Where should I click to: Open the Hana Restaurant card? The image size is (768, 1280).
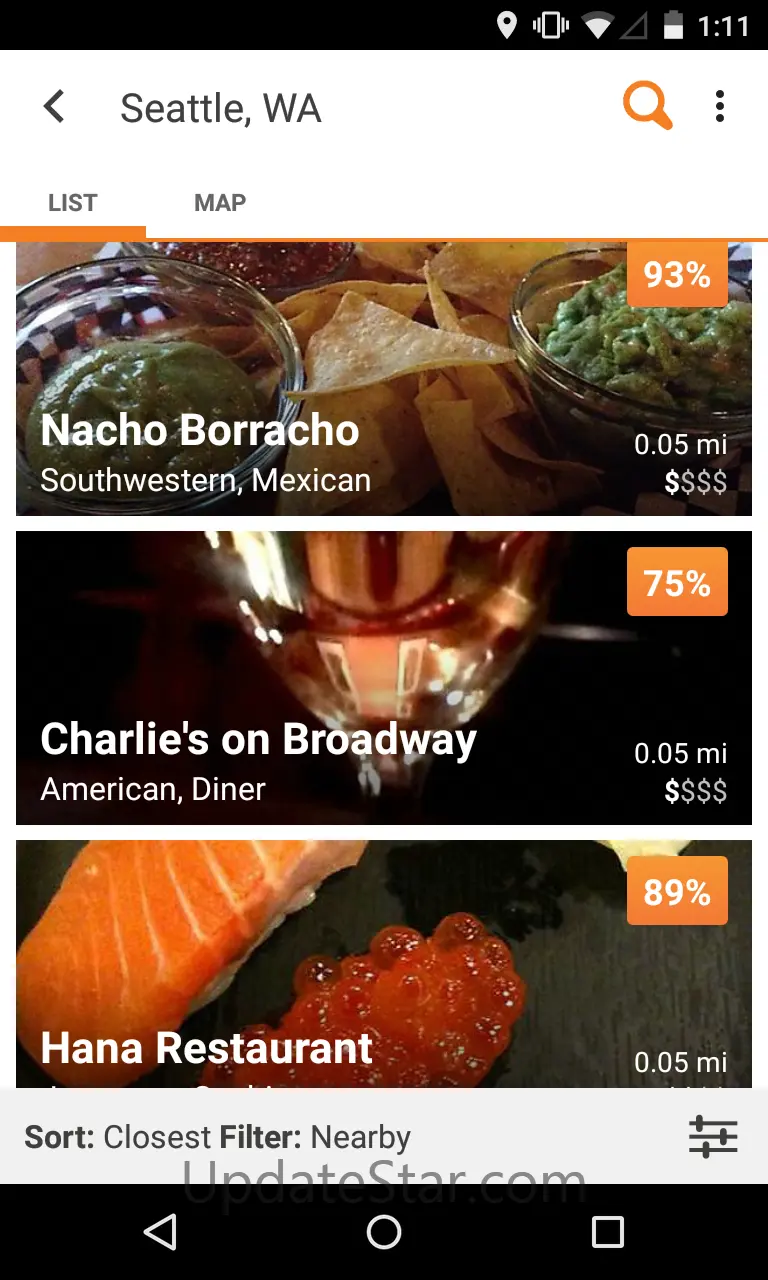[384, 964]
